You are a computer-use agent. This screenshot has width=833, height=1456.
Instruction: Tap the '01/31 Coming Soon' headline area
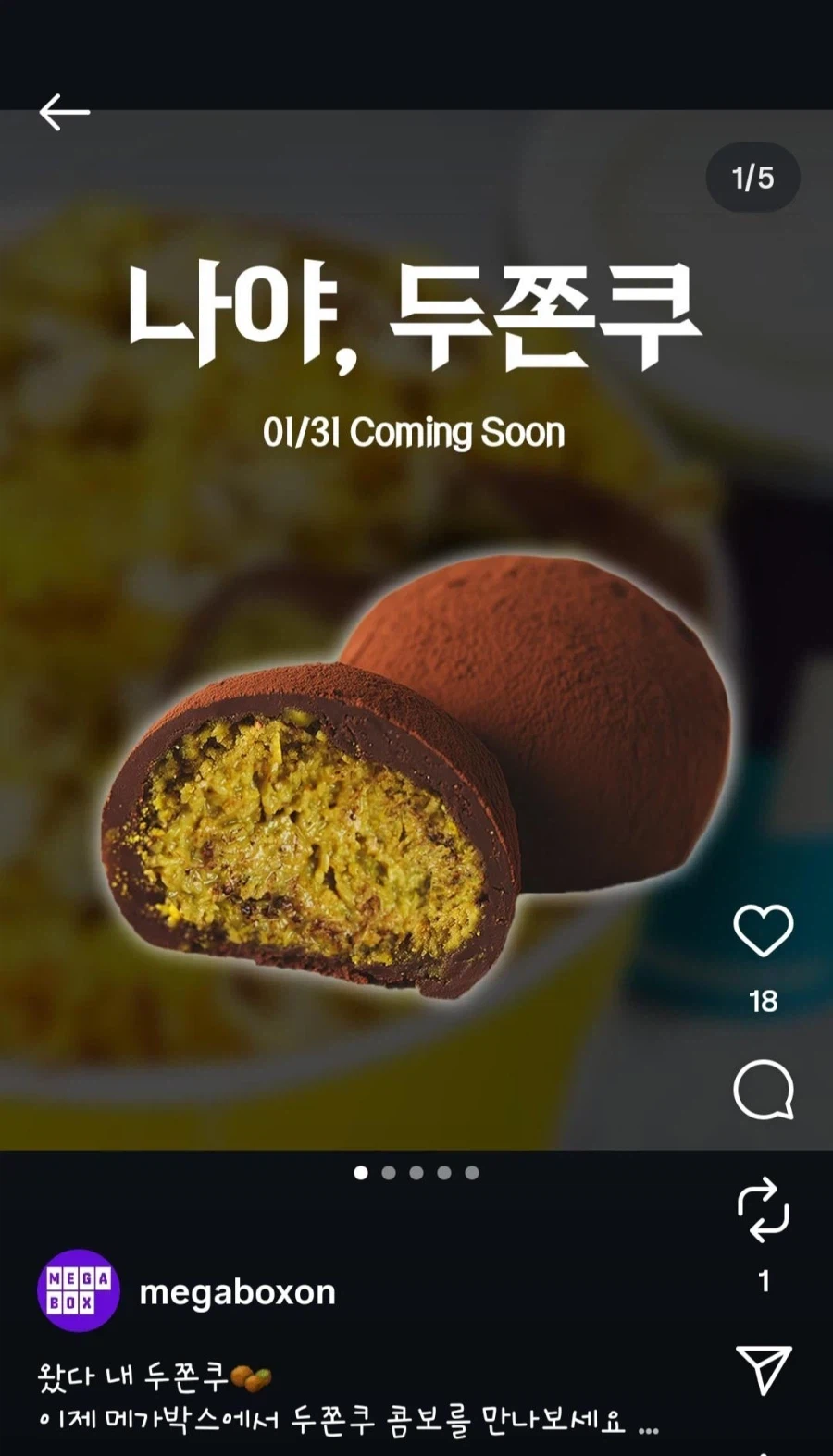413,432
